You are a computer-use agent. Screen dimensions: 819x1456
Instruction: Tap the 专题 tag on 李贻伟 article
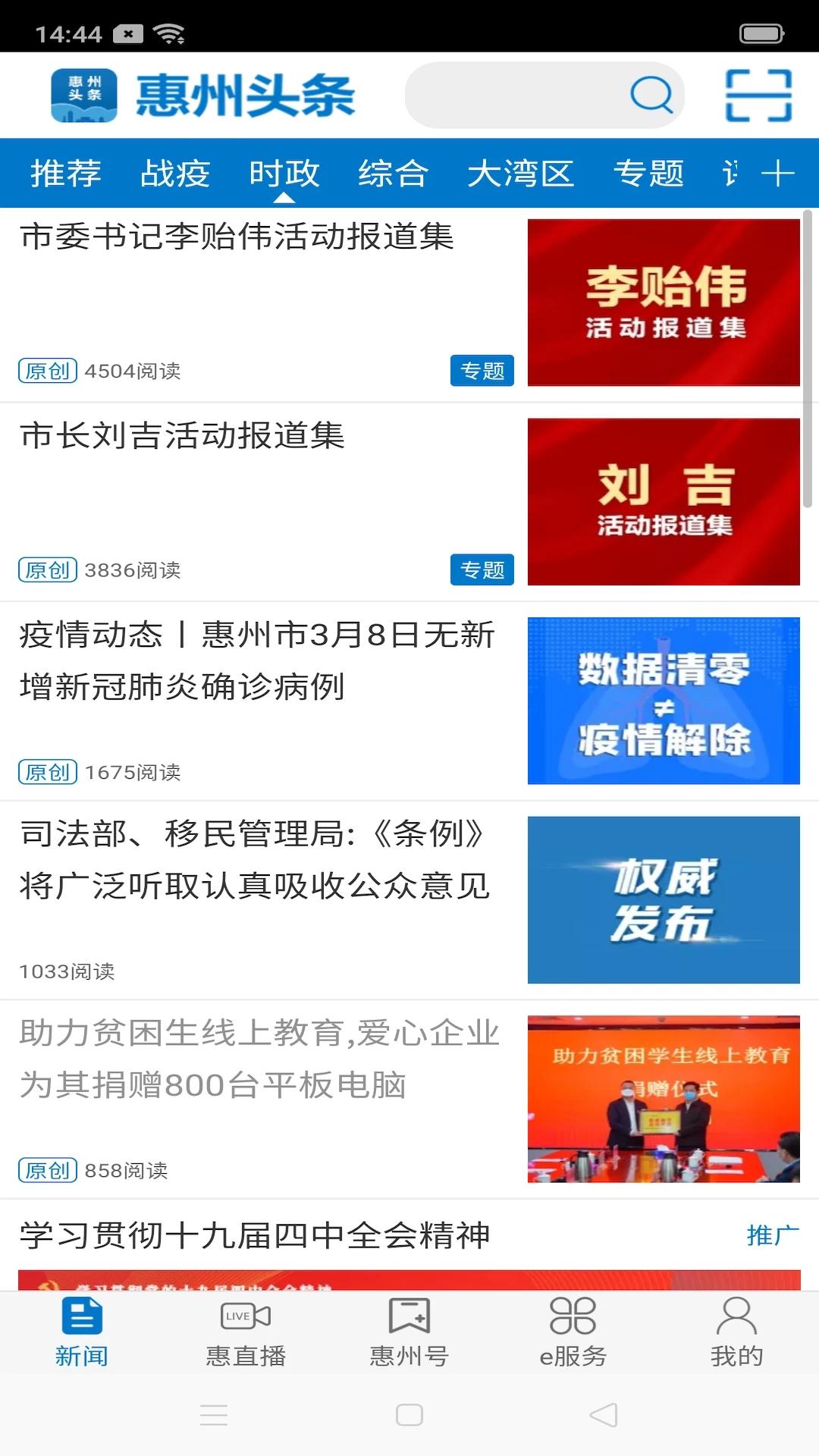click(x=483, y=370)
